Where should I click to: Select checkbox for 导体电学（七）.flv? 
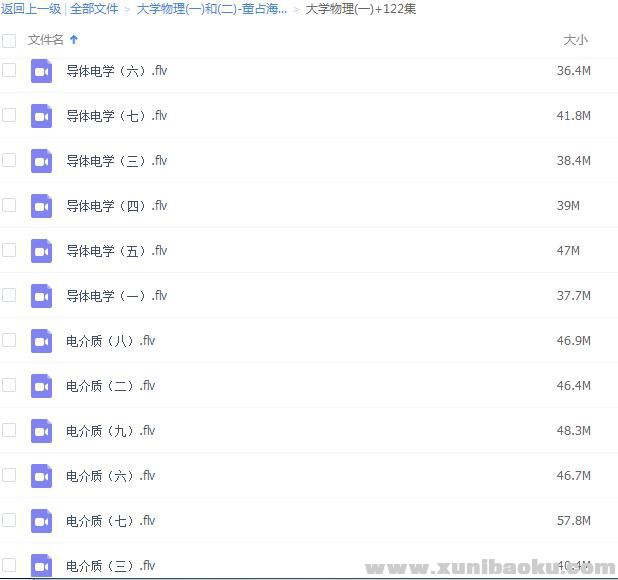coord(9,115)
